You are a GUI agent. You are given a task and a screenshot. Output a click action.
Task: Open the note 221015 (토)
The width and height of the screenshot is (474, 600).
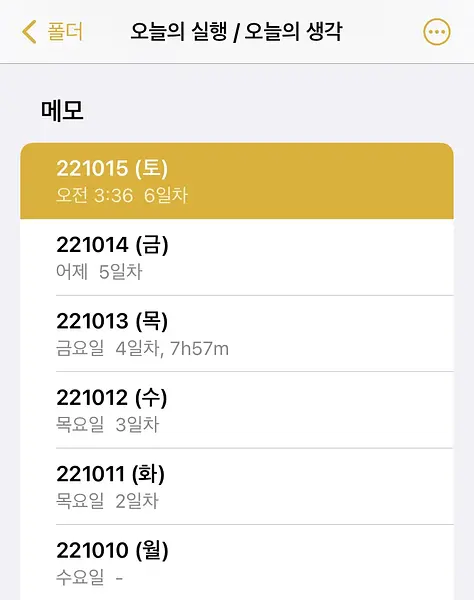coord(237,181)
